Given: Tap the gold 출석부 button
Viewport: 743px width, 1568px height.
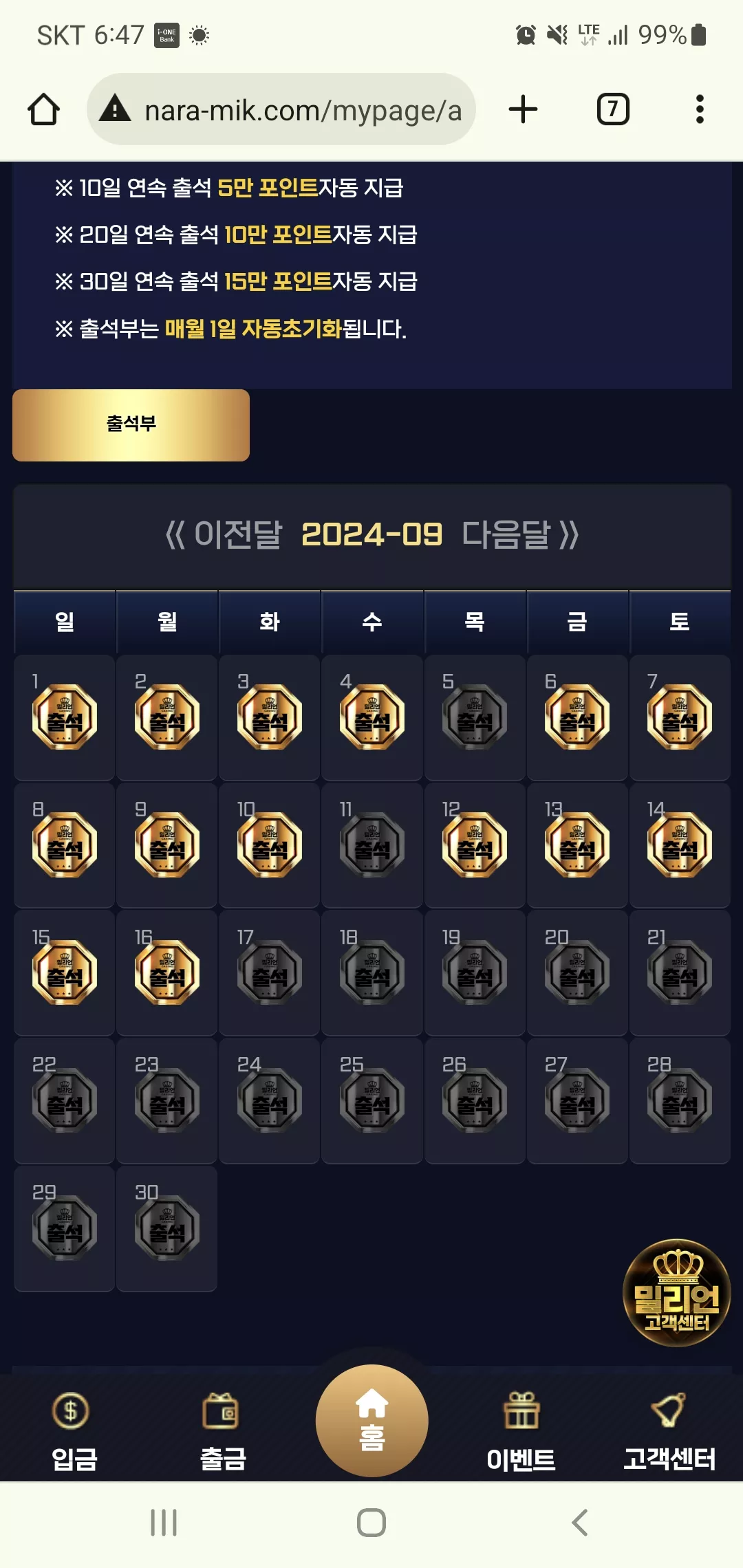Looking at the screenshot, I should (x=131, y=425).
